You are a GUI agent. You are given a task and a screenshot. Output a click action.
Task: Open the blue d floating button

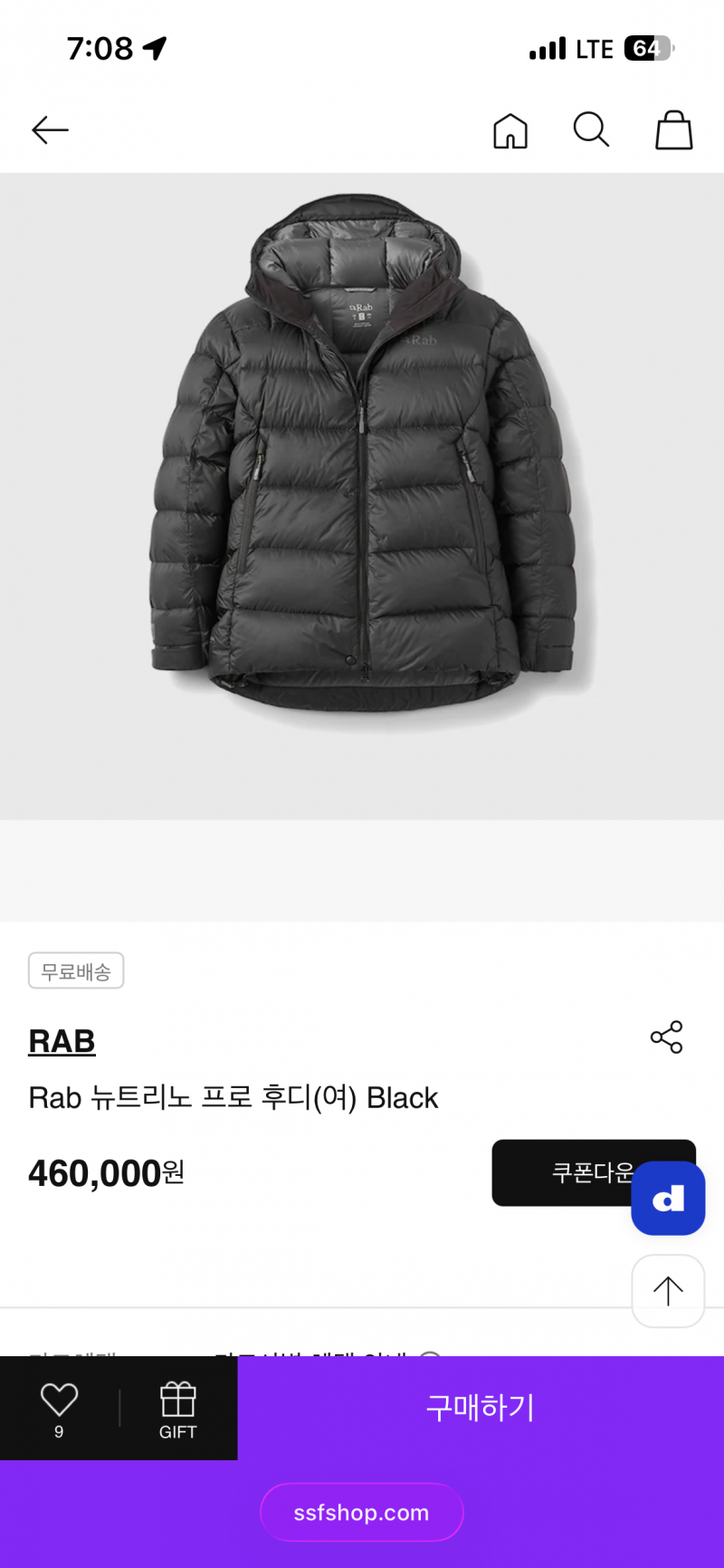point(668,1199)
